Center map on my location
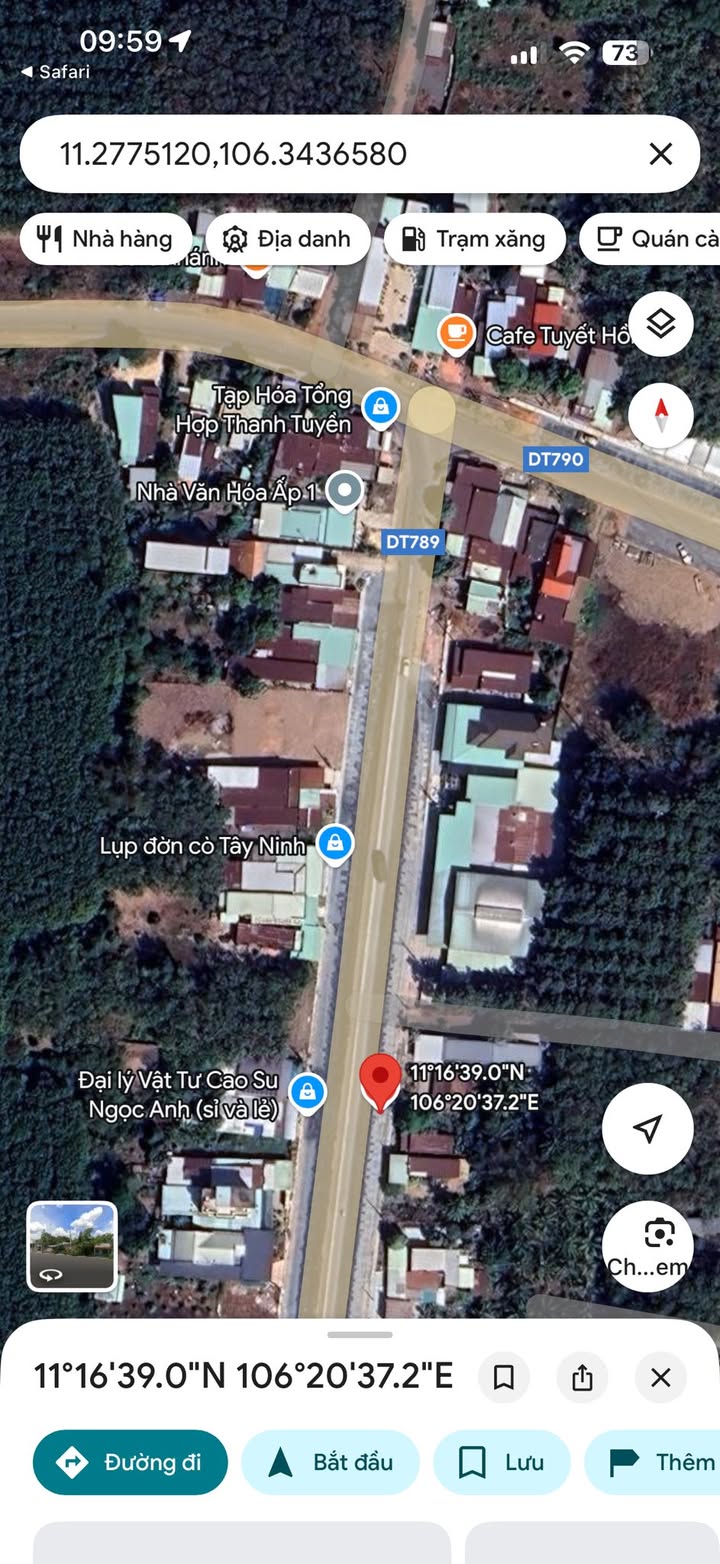This screenshot has height=1564, width=720. point(648,1128)
